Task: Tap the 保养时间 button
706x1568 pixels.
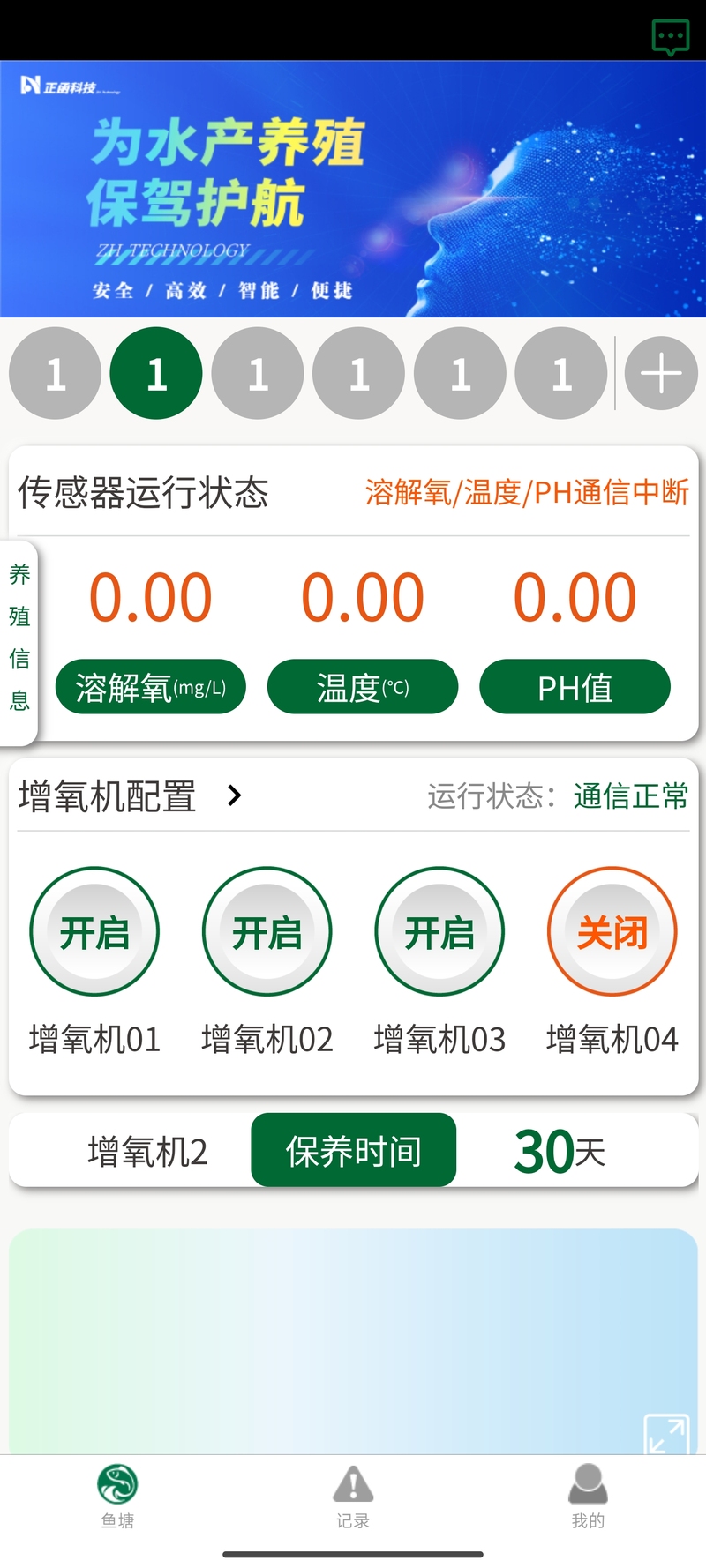Action: (353, 1151)
